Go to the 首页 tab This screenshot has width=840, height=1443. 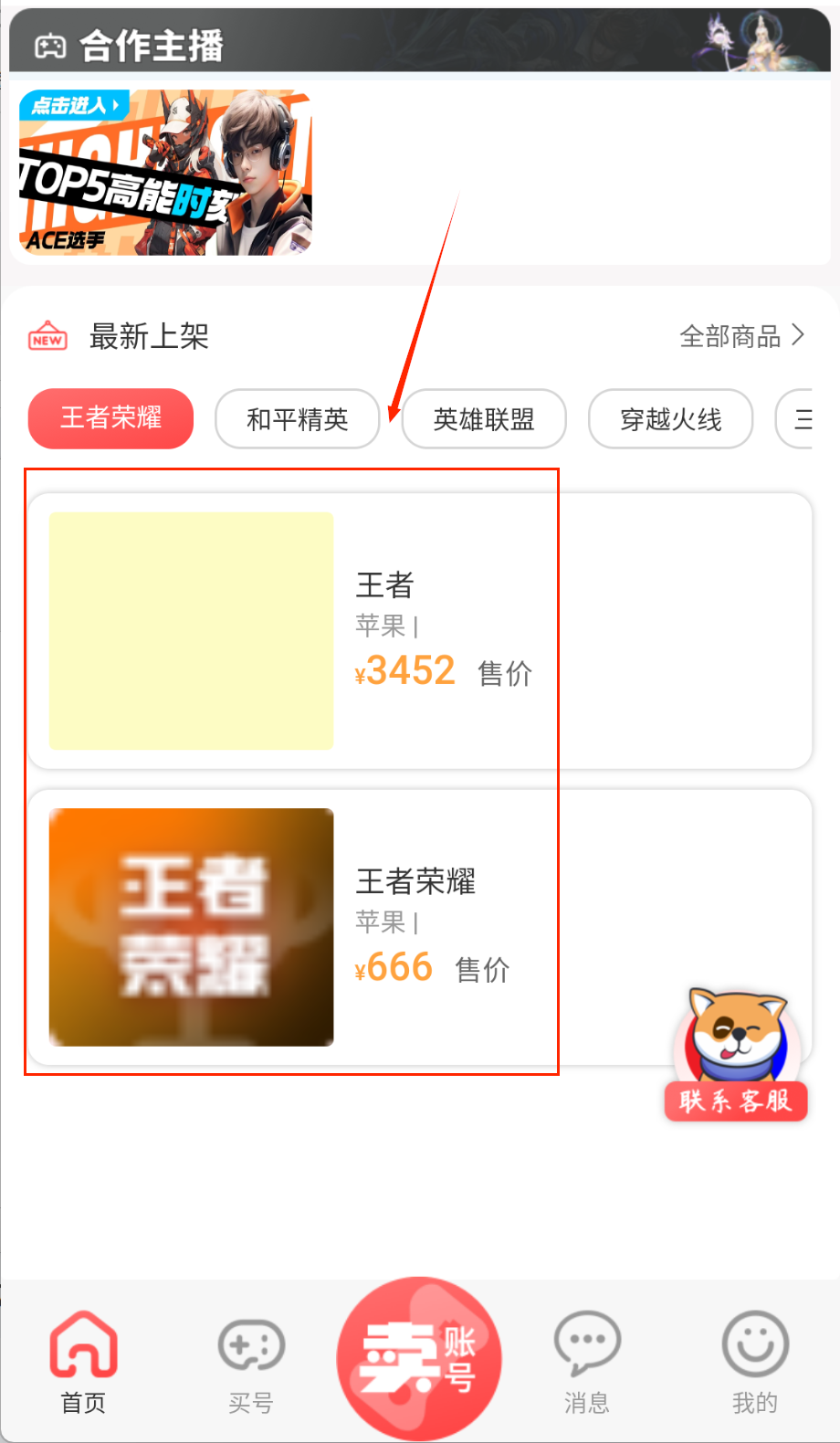click(83, 1362)
